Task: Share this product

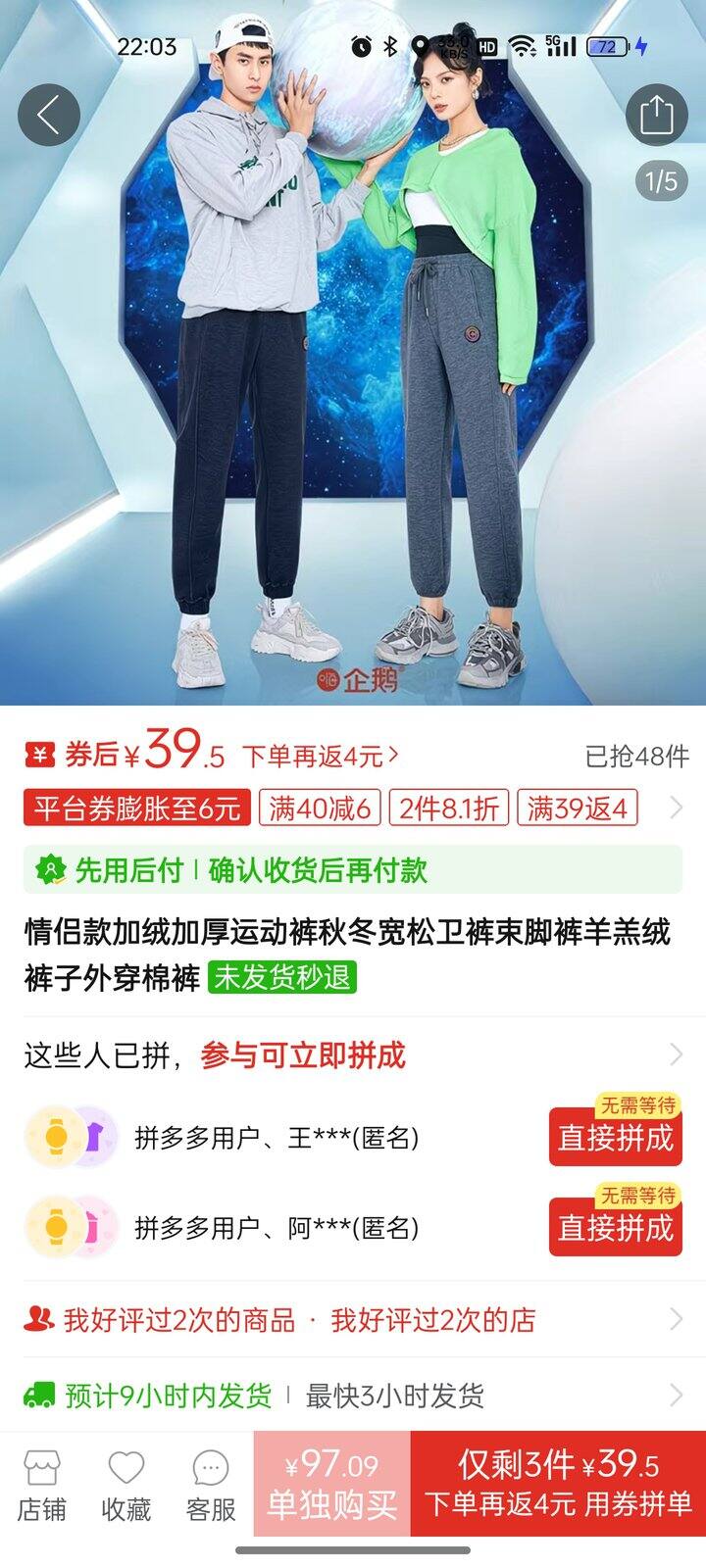Action: (x=656, y=114)
